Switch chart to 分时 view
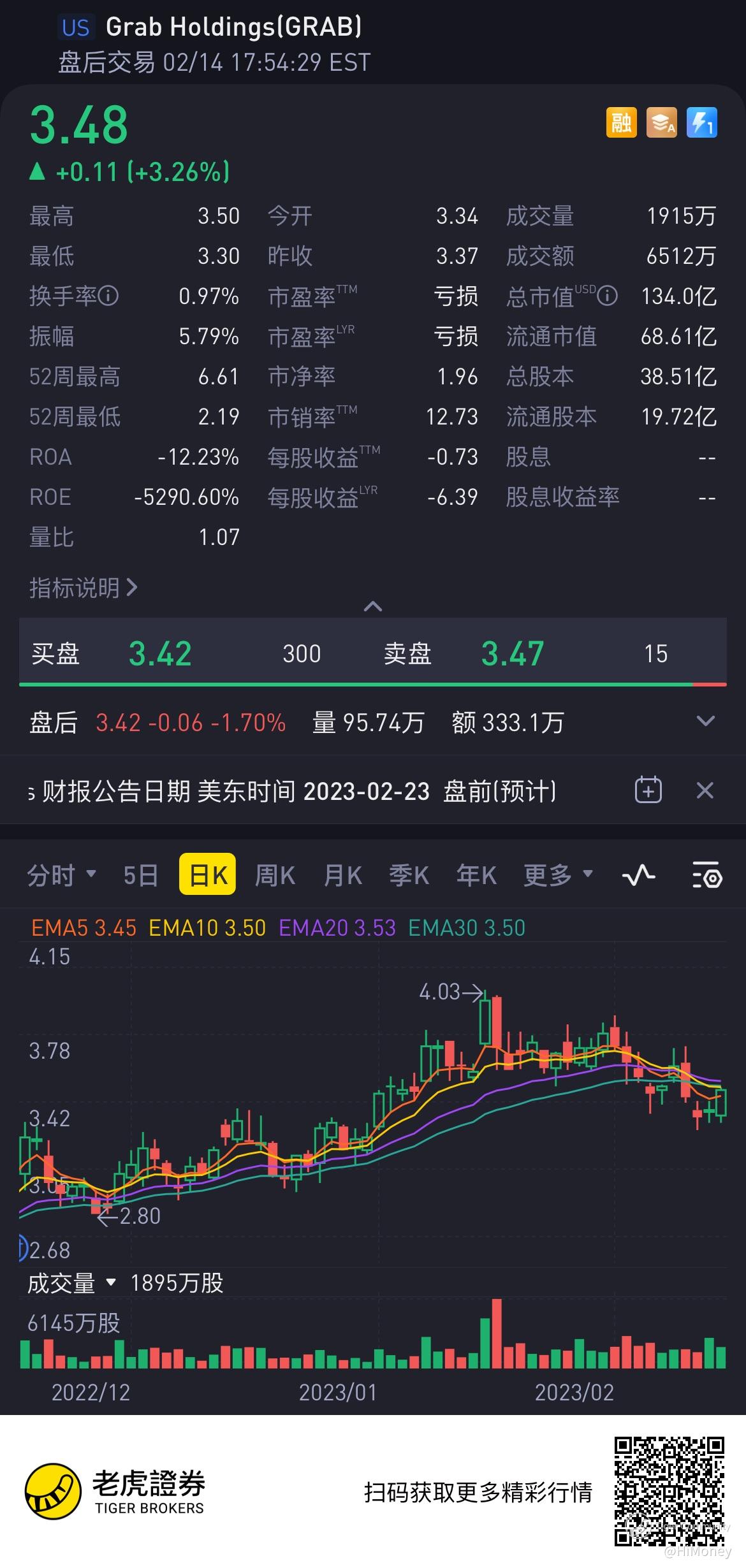 click(61, 875)
